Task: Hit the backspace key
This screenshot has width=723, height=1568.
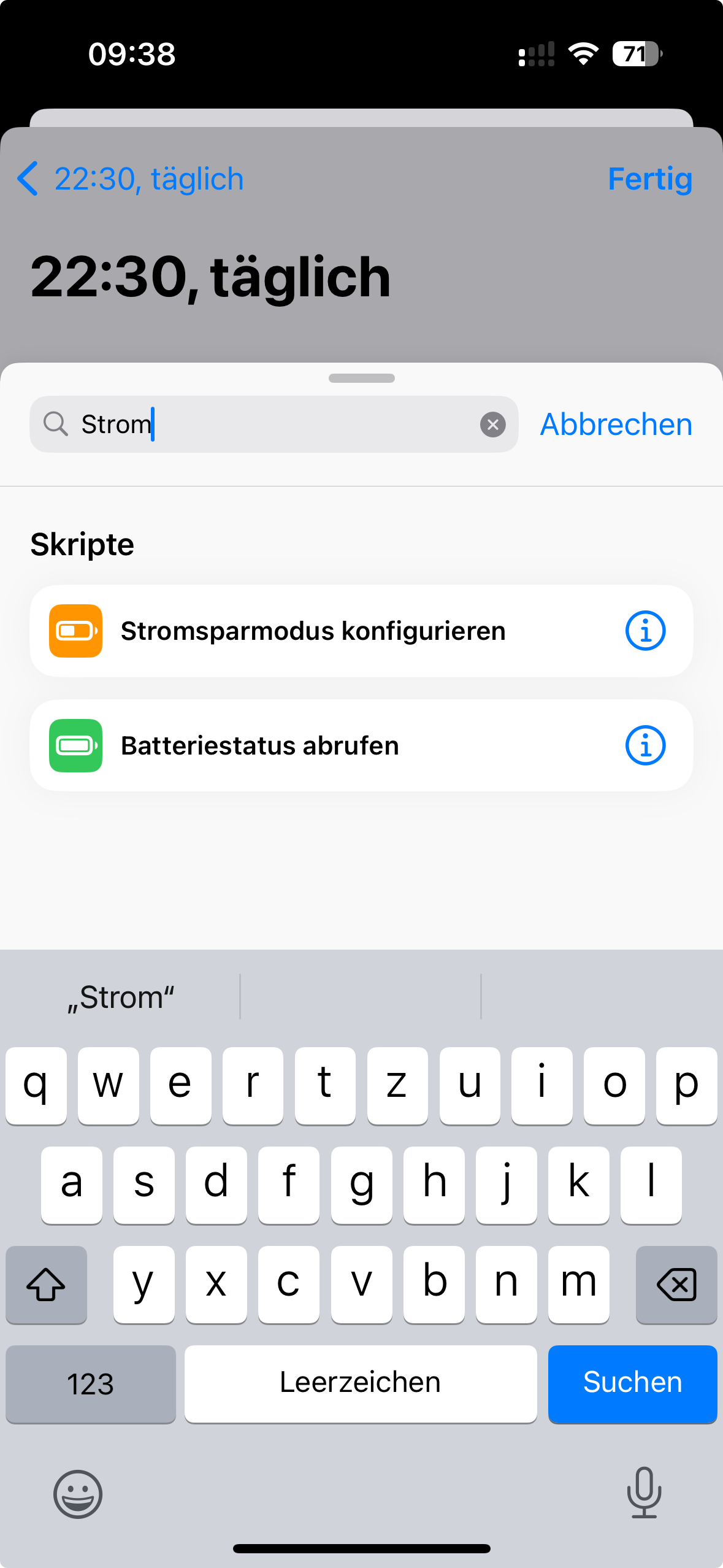Action: (676, 1284)
